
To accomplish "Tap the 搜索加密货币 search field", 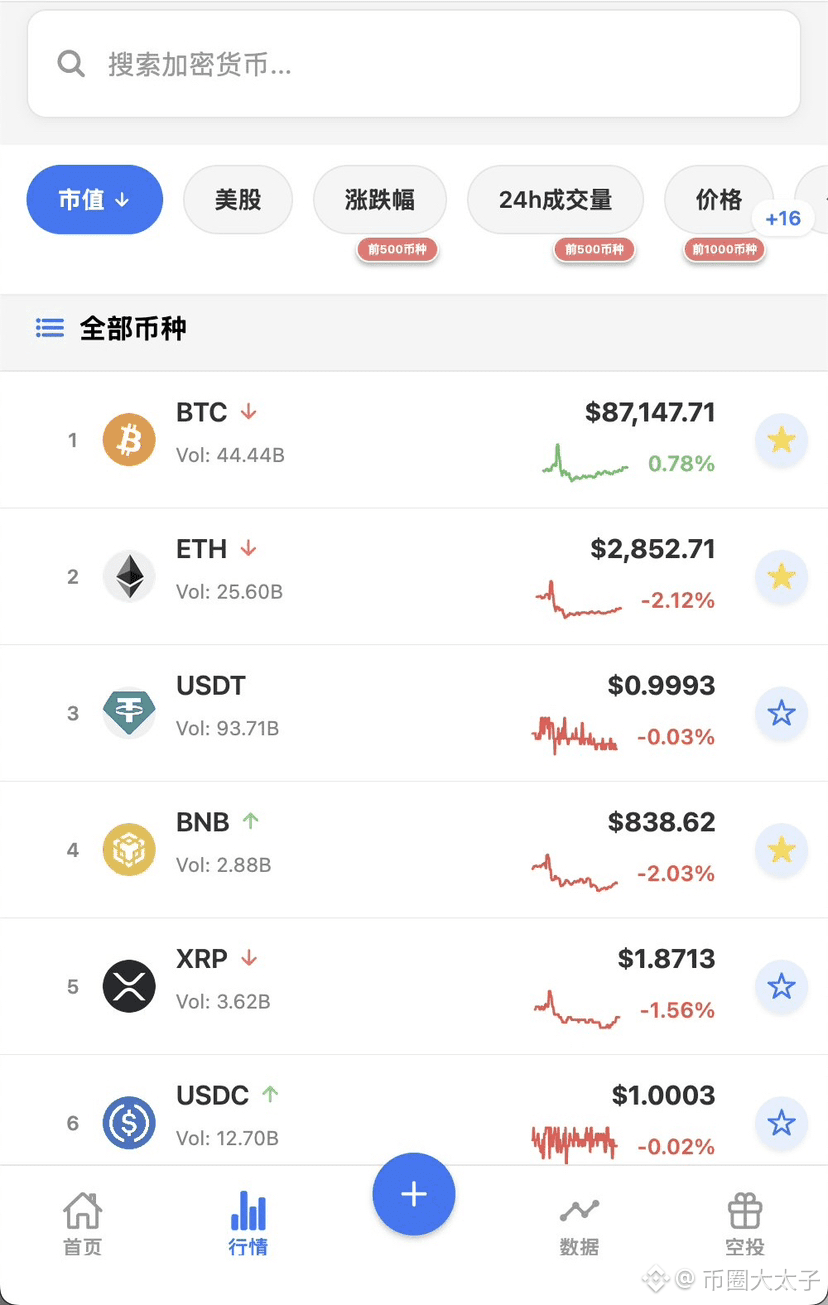I will (414, 65).
